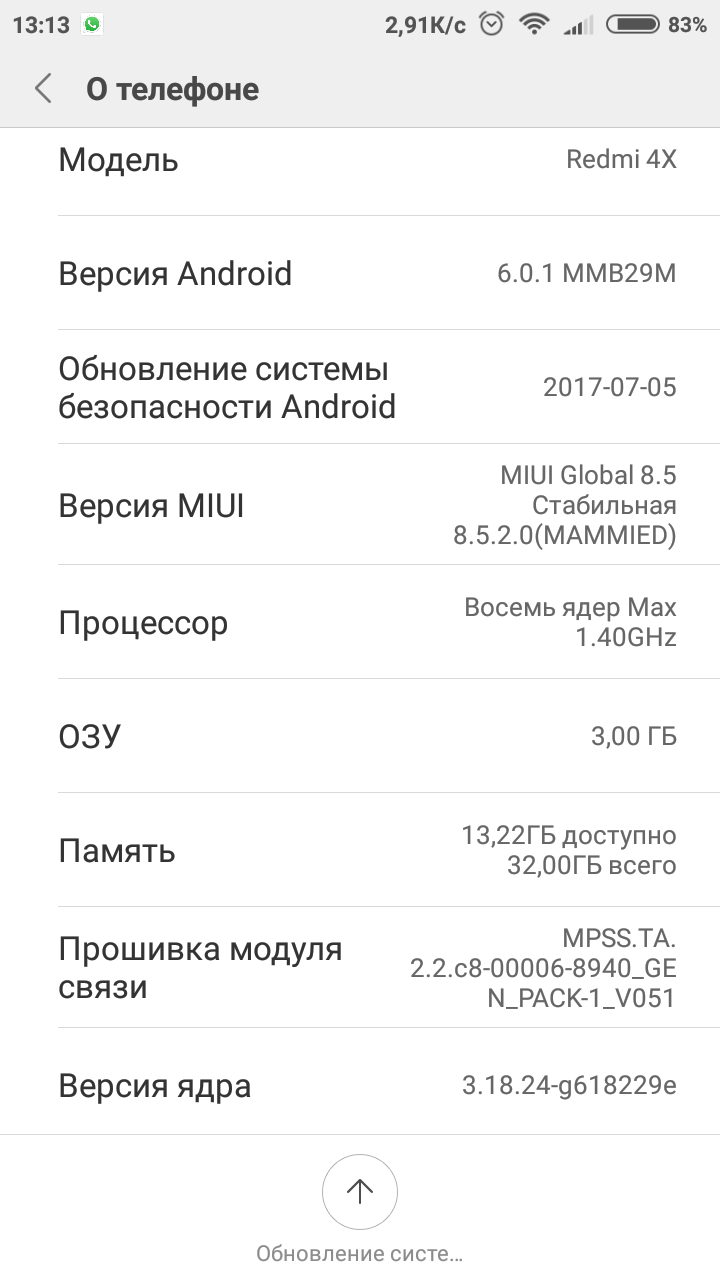Viewport: 720px width, 1280px height.
Task: Tap the ОЗУ row
Action: tap(360, 736)
